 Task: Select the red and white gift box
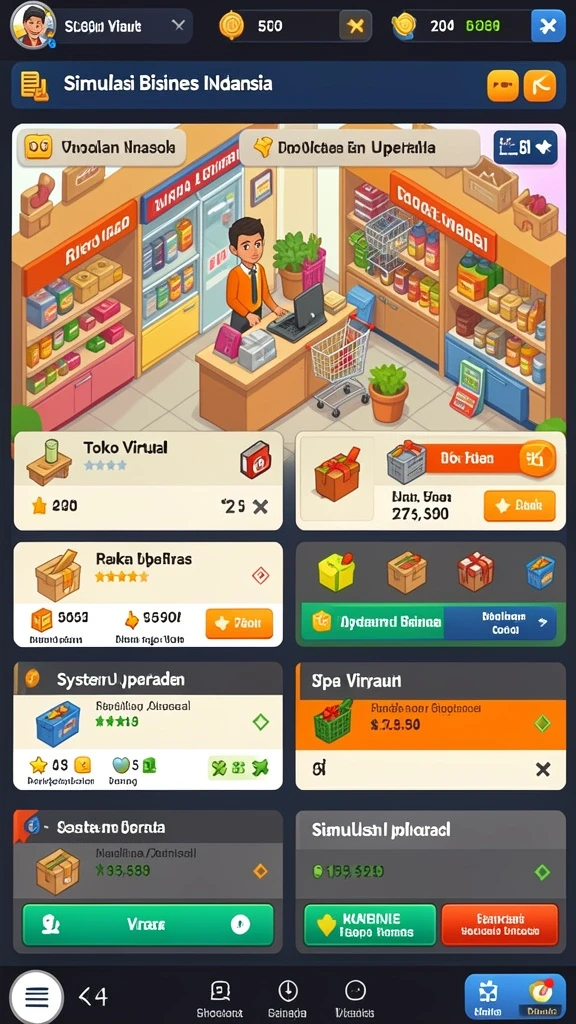point(475,571)
